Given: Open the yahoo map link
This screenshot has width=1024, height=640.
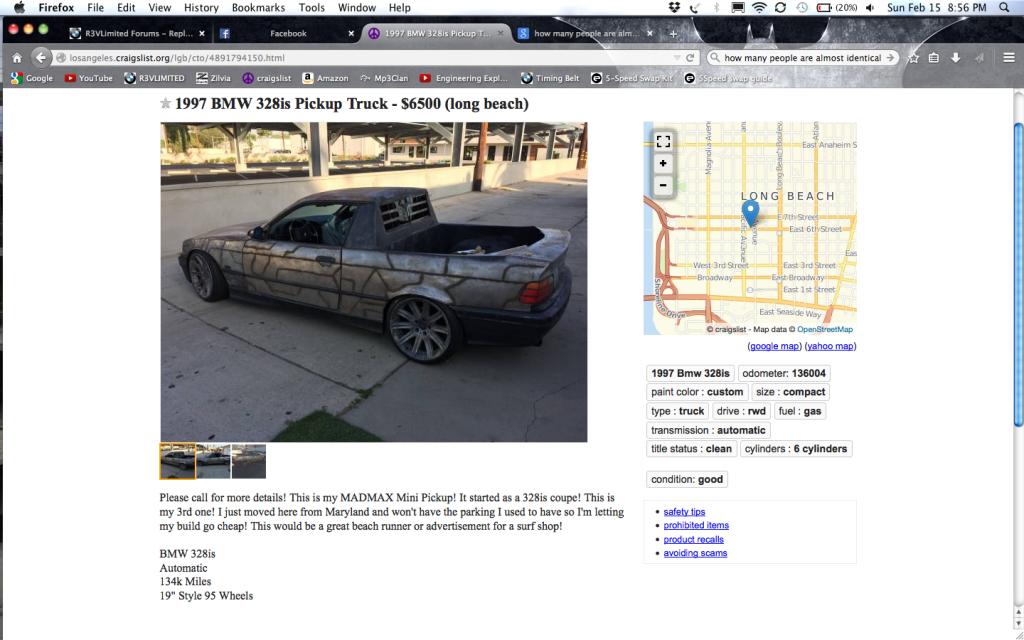Looking at the screenshot, I should pyautogui.click(x=831, y=346).
